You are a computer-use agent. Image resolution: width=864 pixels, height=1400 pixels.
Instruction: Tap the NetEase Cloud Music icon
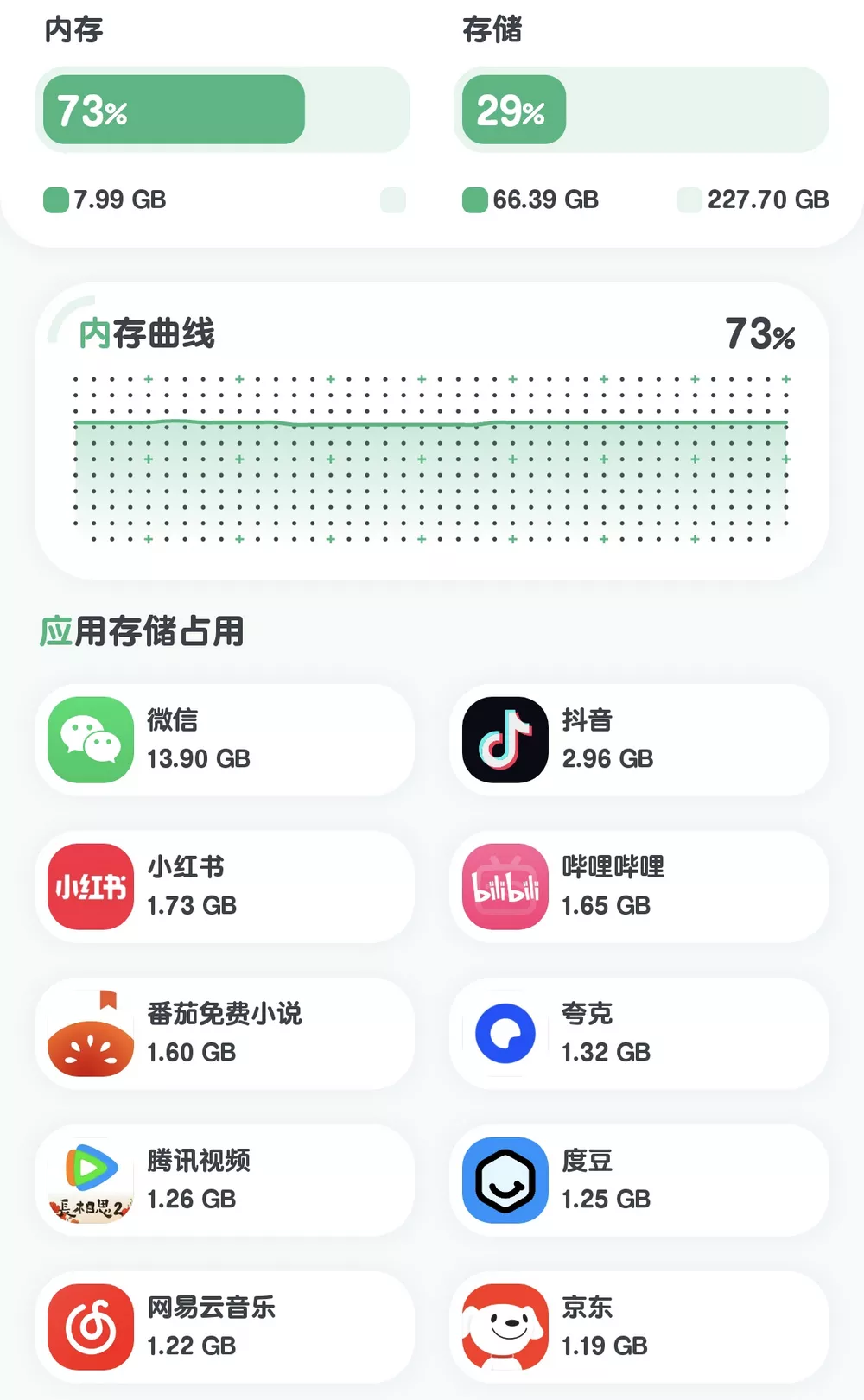point(89,1327)
